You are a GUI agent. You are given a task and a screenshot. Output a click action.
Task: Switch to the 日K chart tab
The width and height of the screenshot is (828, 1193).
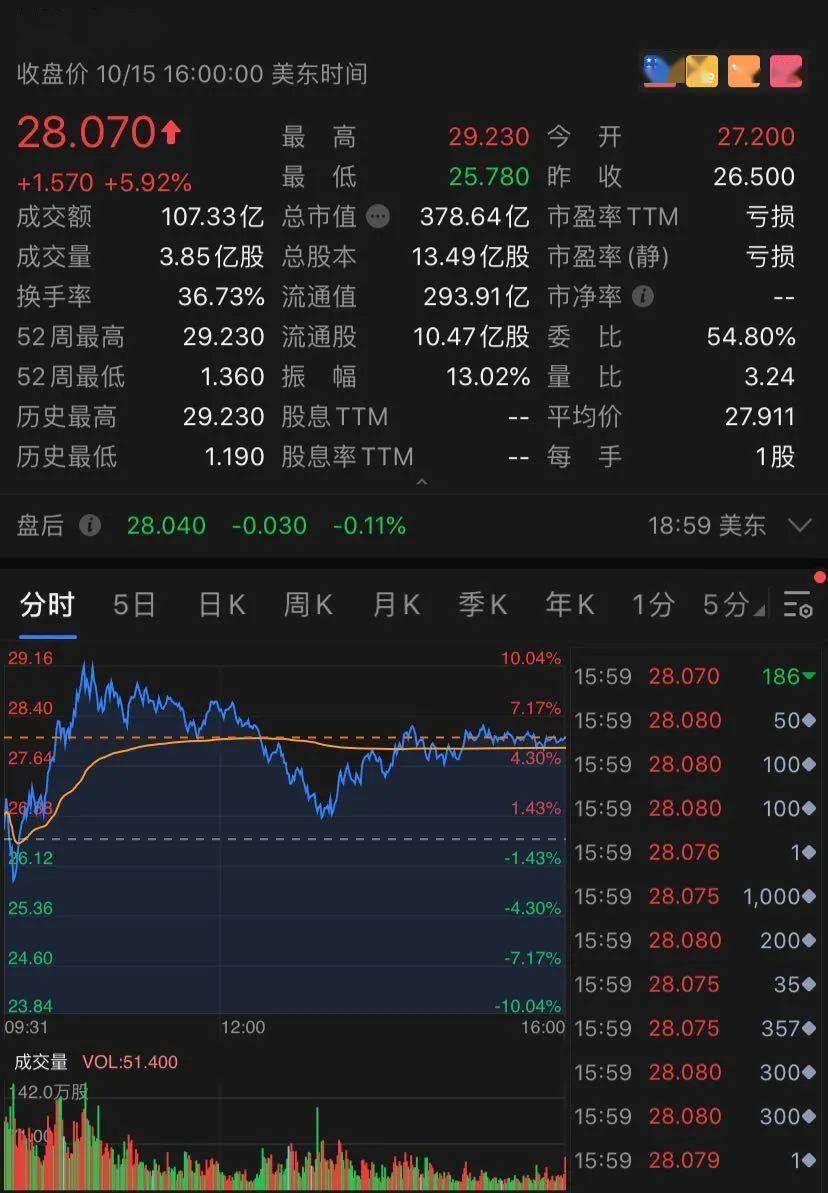click(x=220, y=605)
